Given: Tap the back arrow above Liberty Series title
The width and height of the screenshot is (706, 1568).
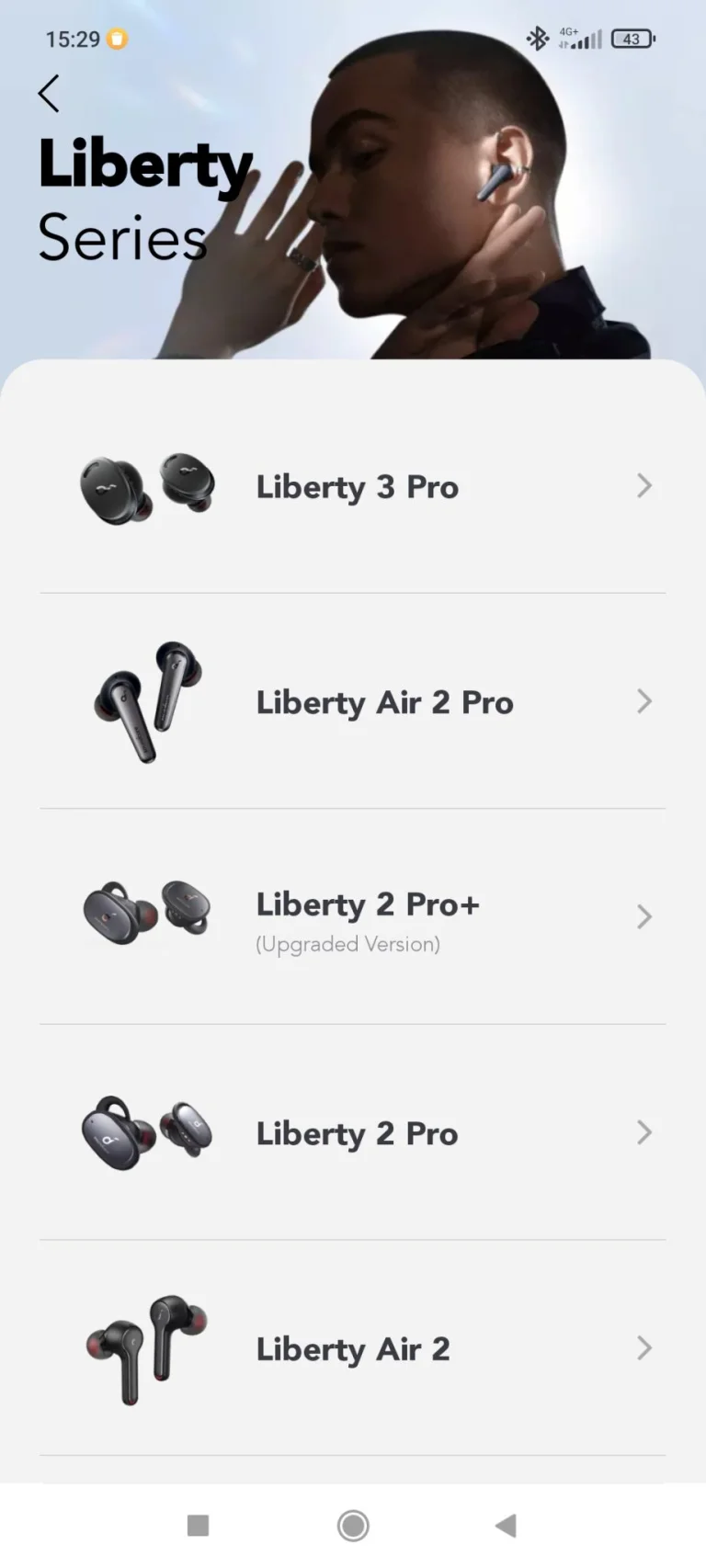Looking at the screenshot, I should click(x=48, y=93).
